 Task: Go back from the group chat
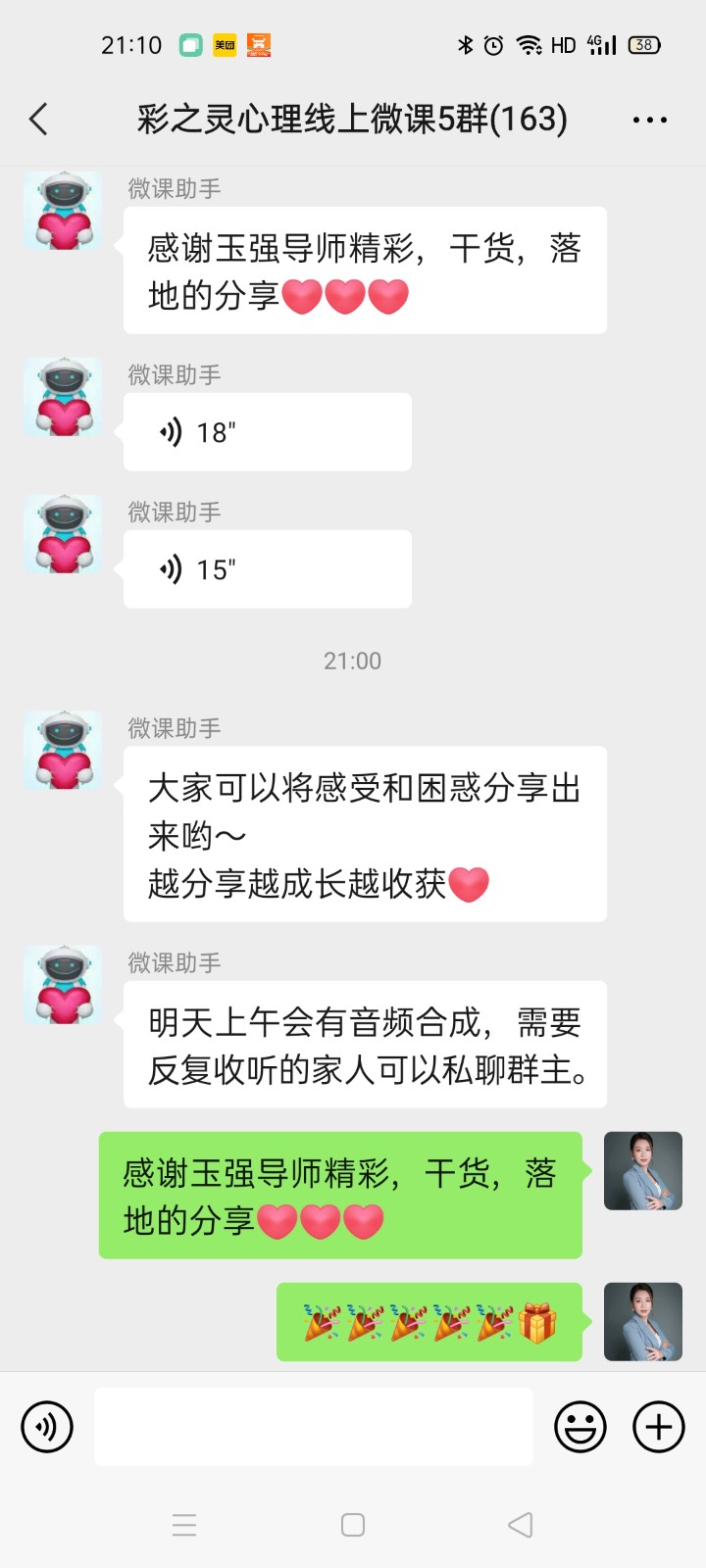point(39,120)
